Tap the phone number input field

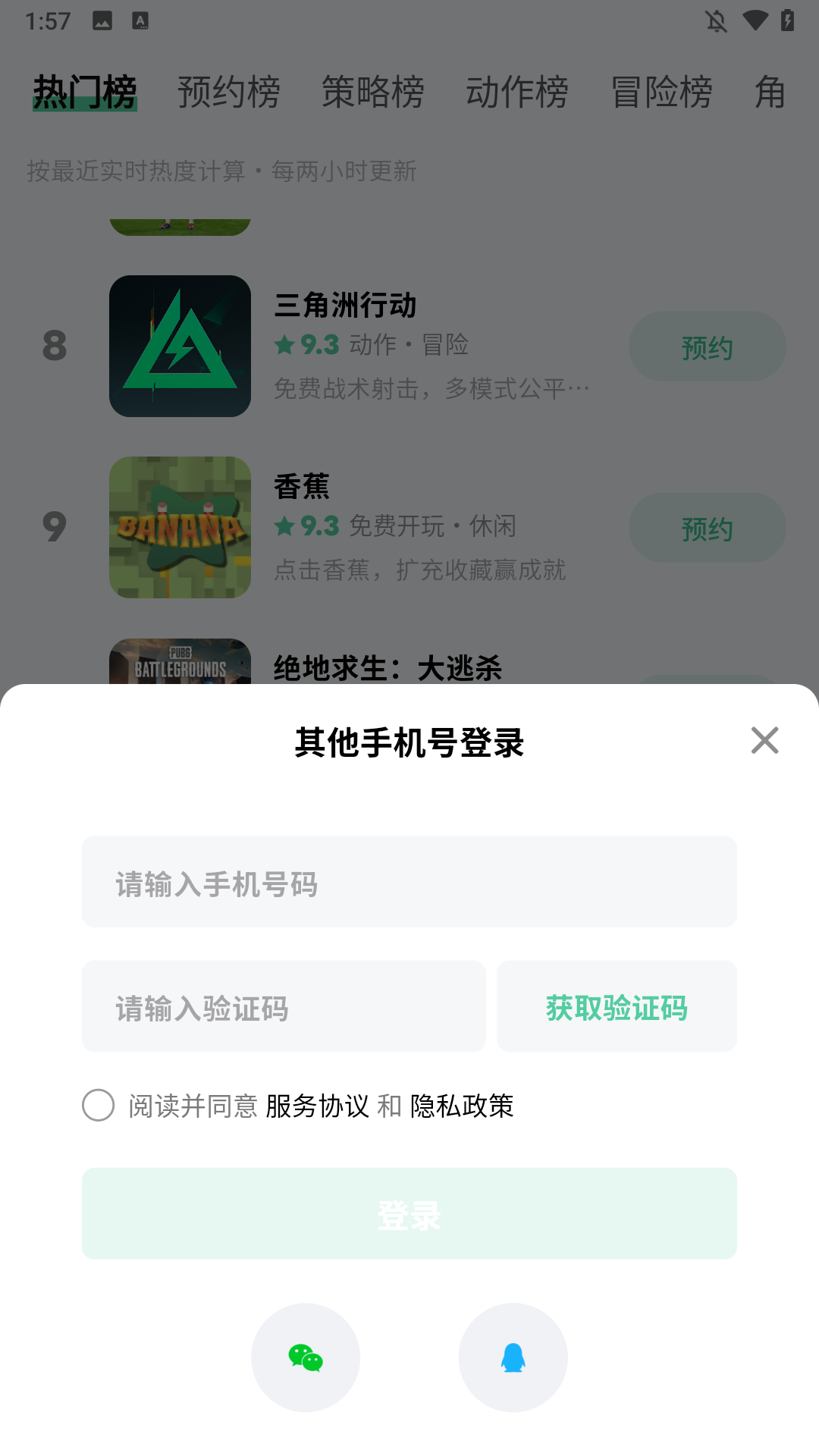[409, 882]
